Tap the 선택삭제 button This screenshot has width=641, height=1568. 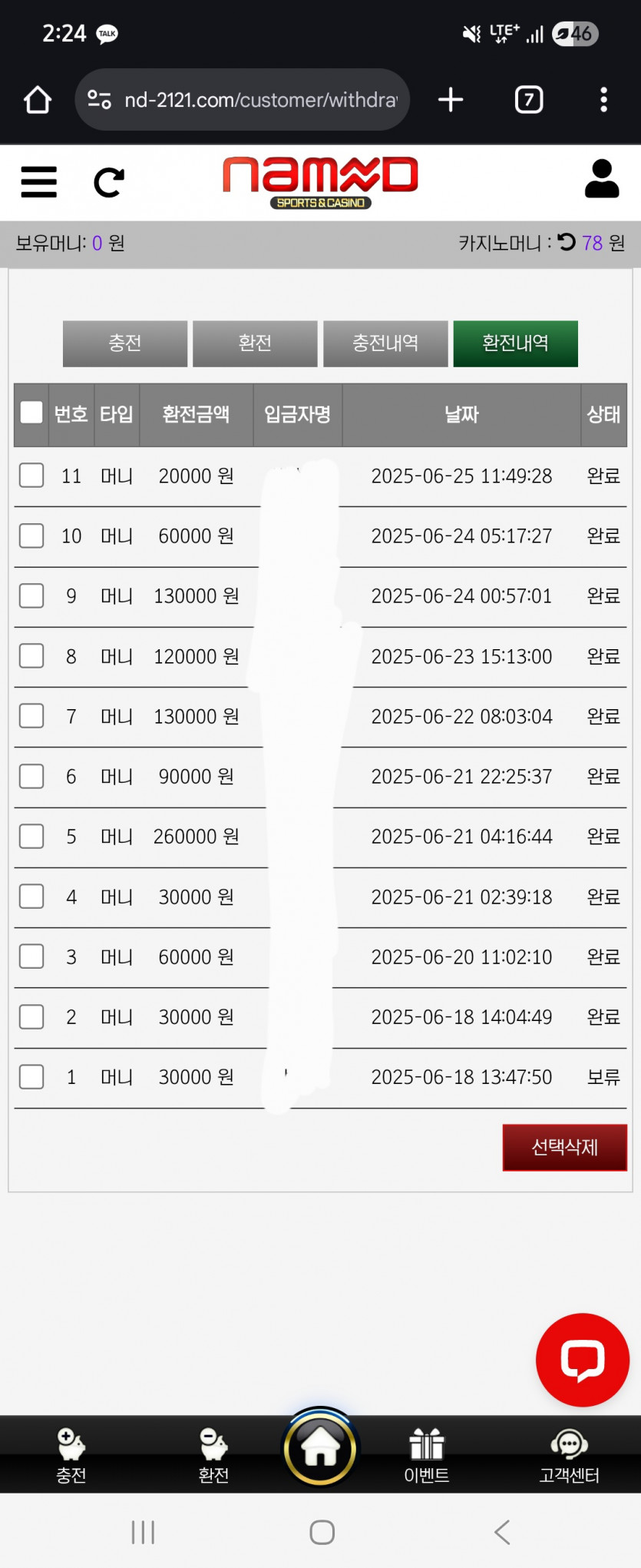click(565, 1148)
